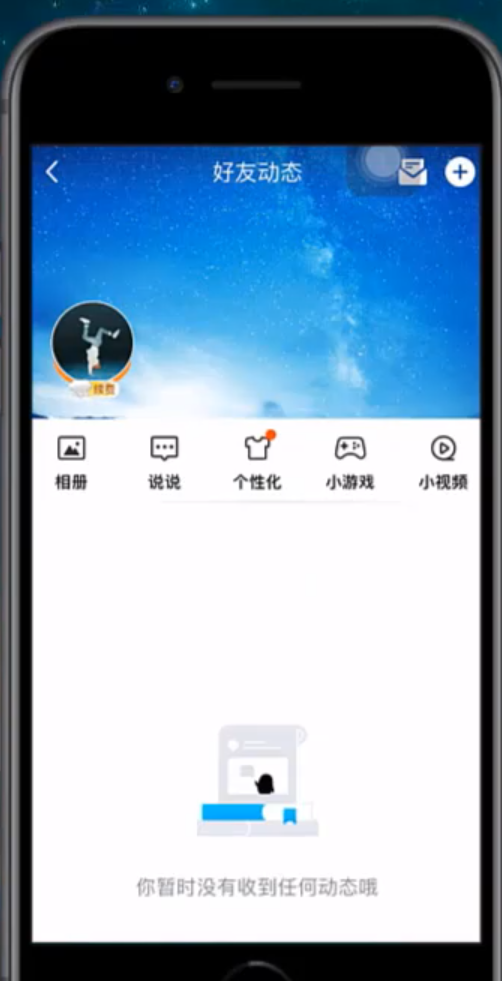Open 小游戏 mini games

(350, 463)
